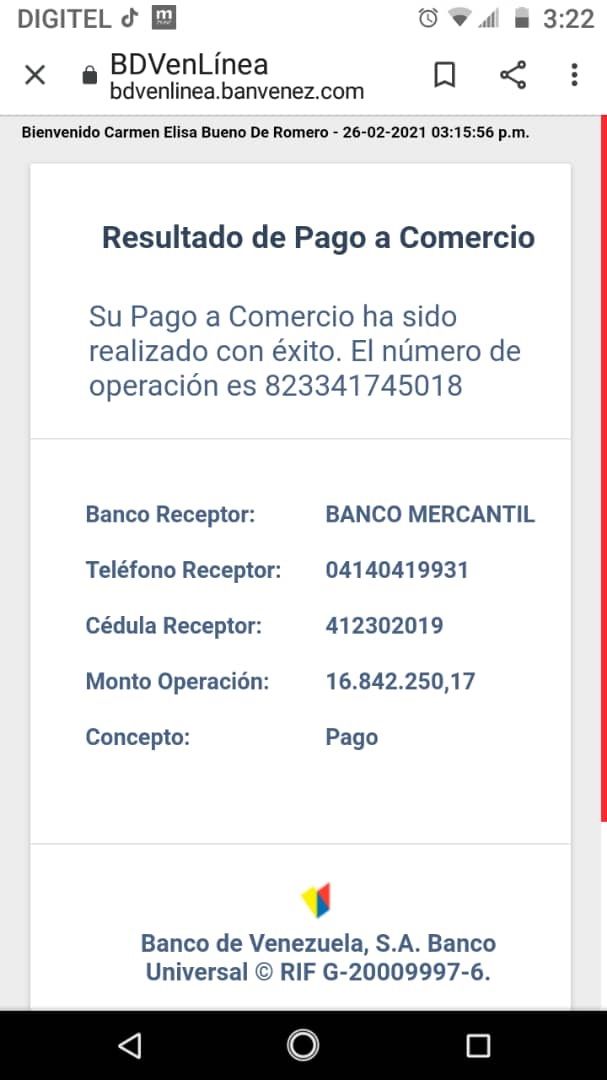This screenshot has width=607, height=1080.
Task: Close the BDVenLínea browser tab
Action: (35, 75)
